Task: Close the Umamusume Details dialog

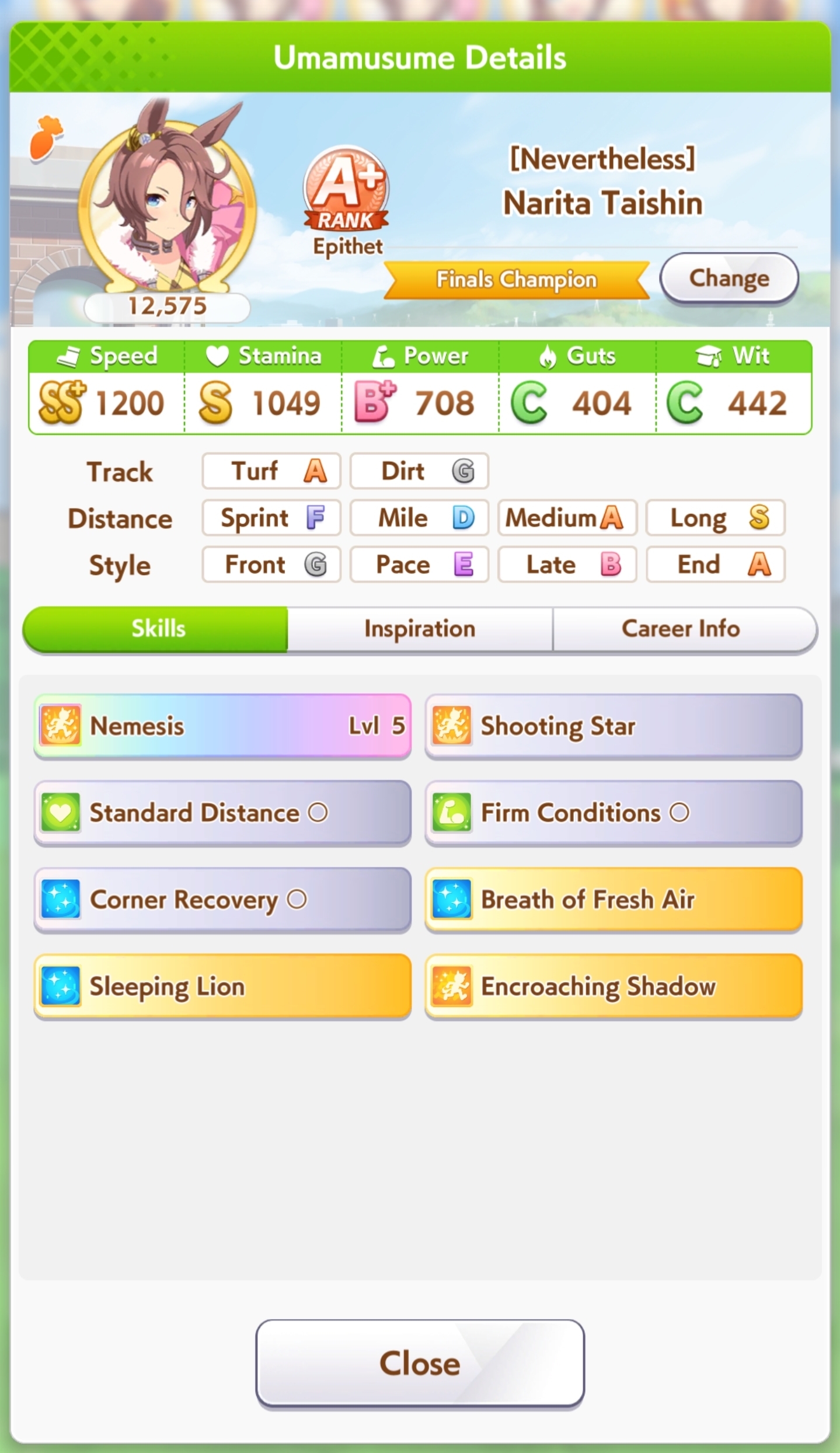Action: pos(420,1363)
